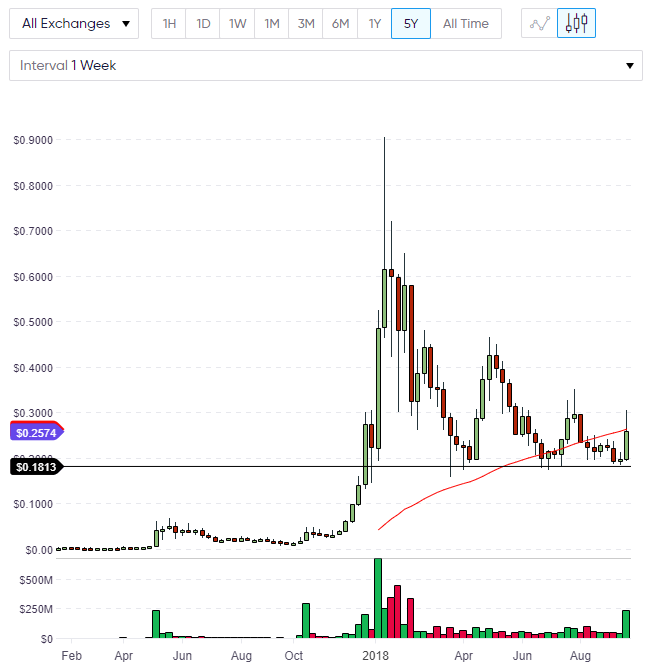Switch to candlestick chart view

[x=577, y=23]
